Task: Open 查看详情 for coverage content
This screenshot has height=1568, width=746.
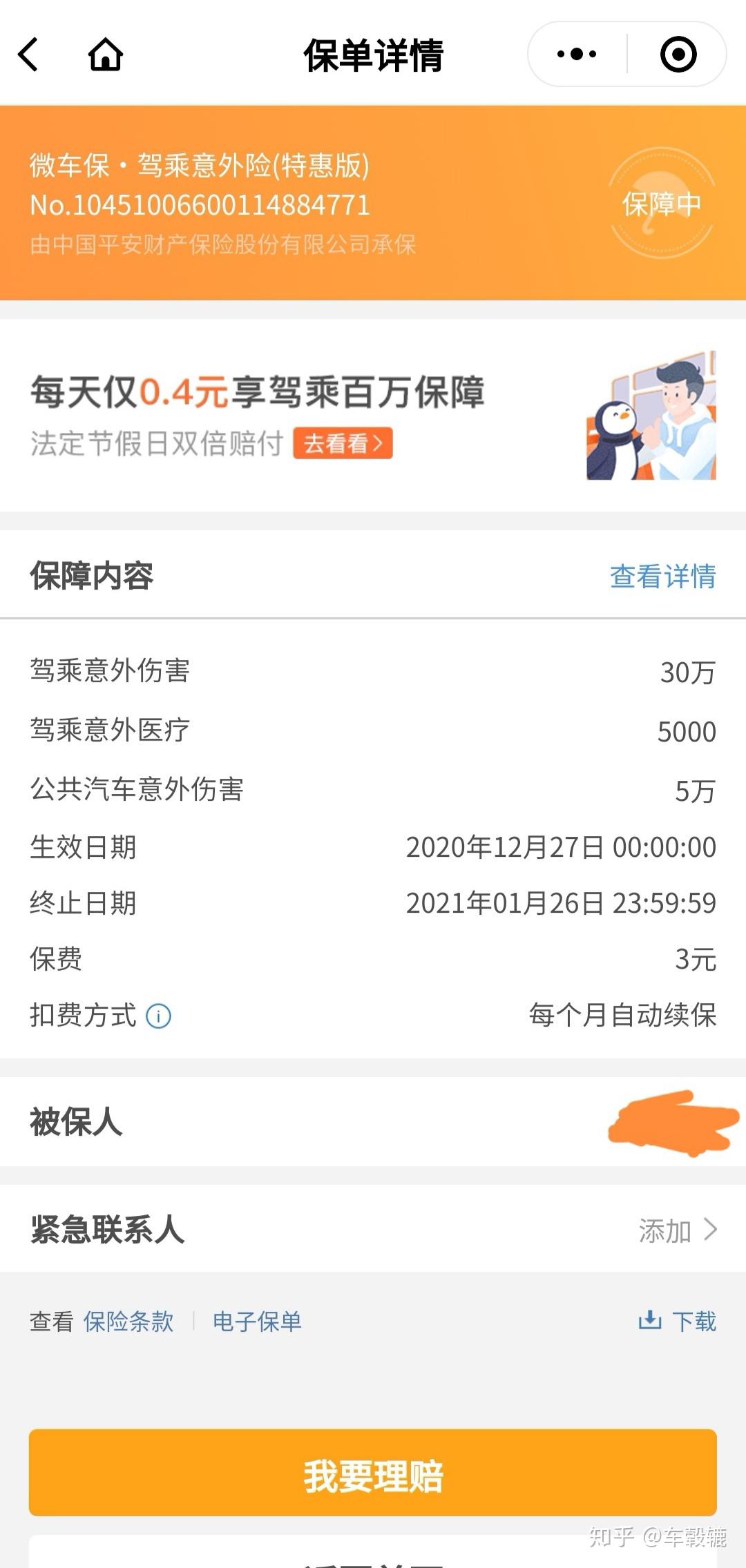Action: [x=663, y=577]
